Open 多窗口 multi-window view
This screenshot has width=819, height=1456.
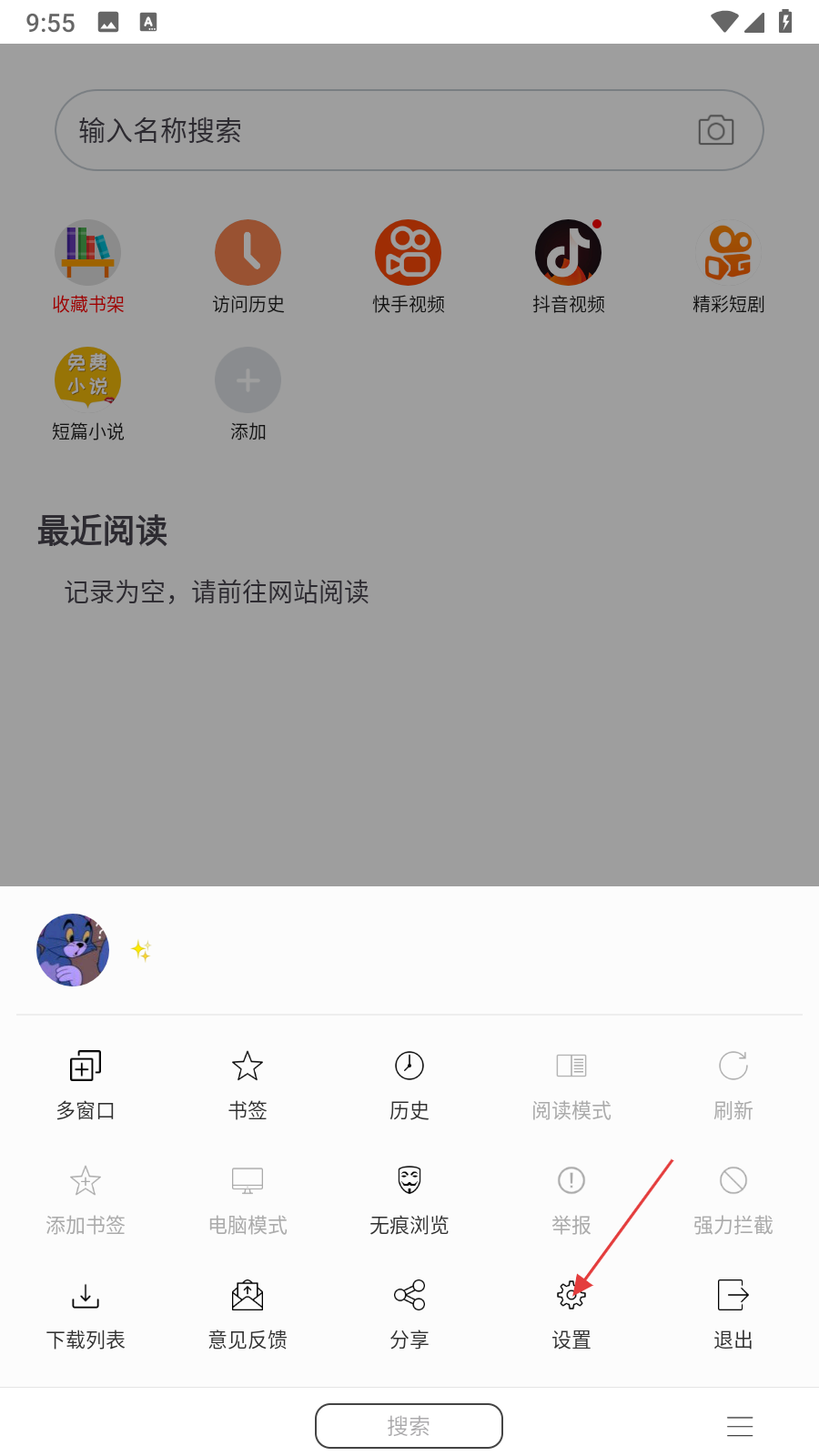(x=86, y=1083)
